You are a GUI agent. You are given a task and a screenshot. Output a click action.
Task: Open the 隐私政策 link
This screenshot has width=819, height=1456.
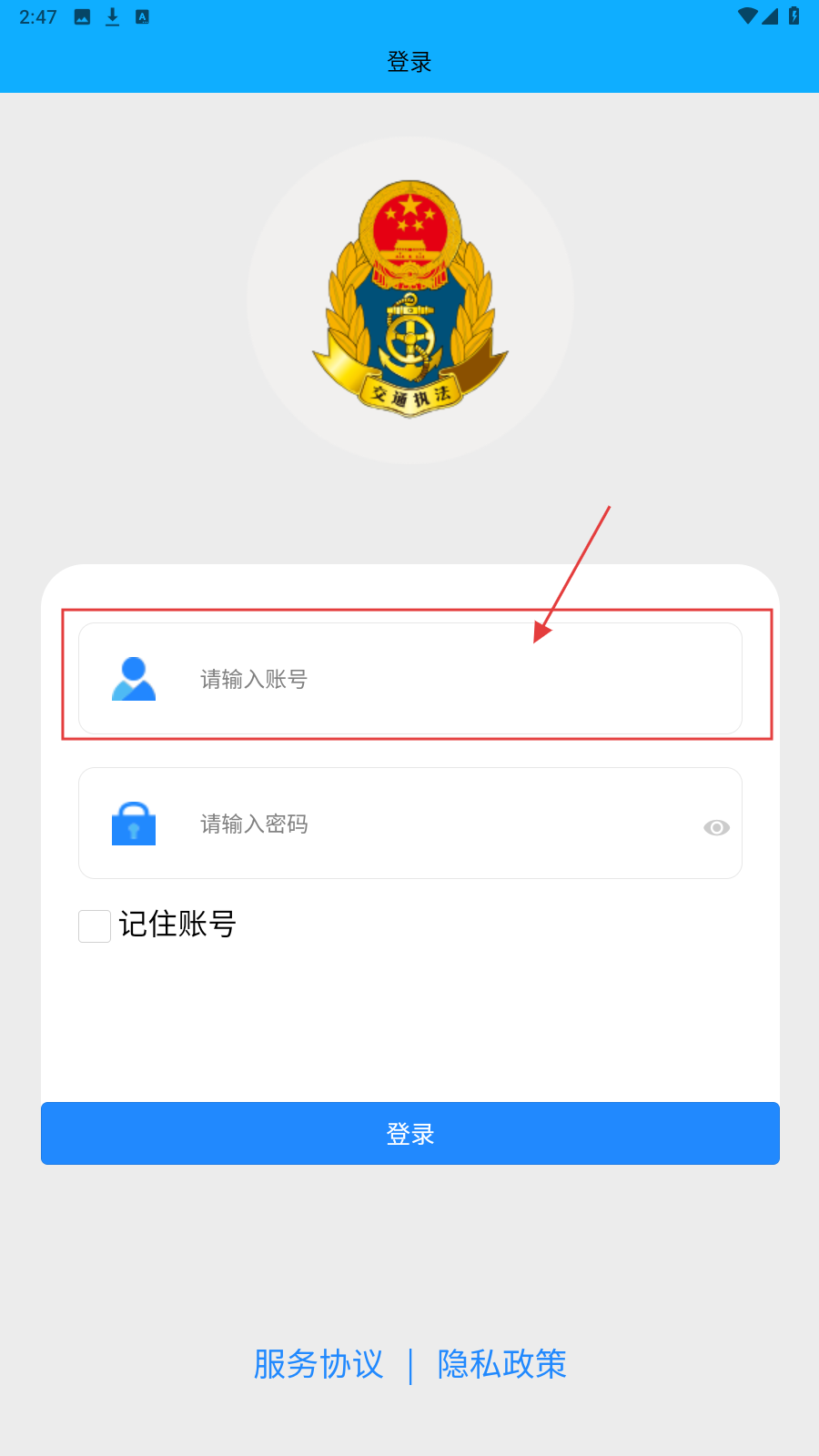(x=501, y=1364)
